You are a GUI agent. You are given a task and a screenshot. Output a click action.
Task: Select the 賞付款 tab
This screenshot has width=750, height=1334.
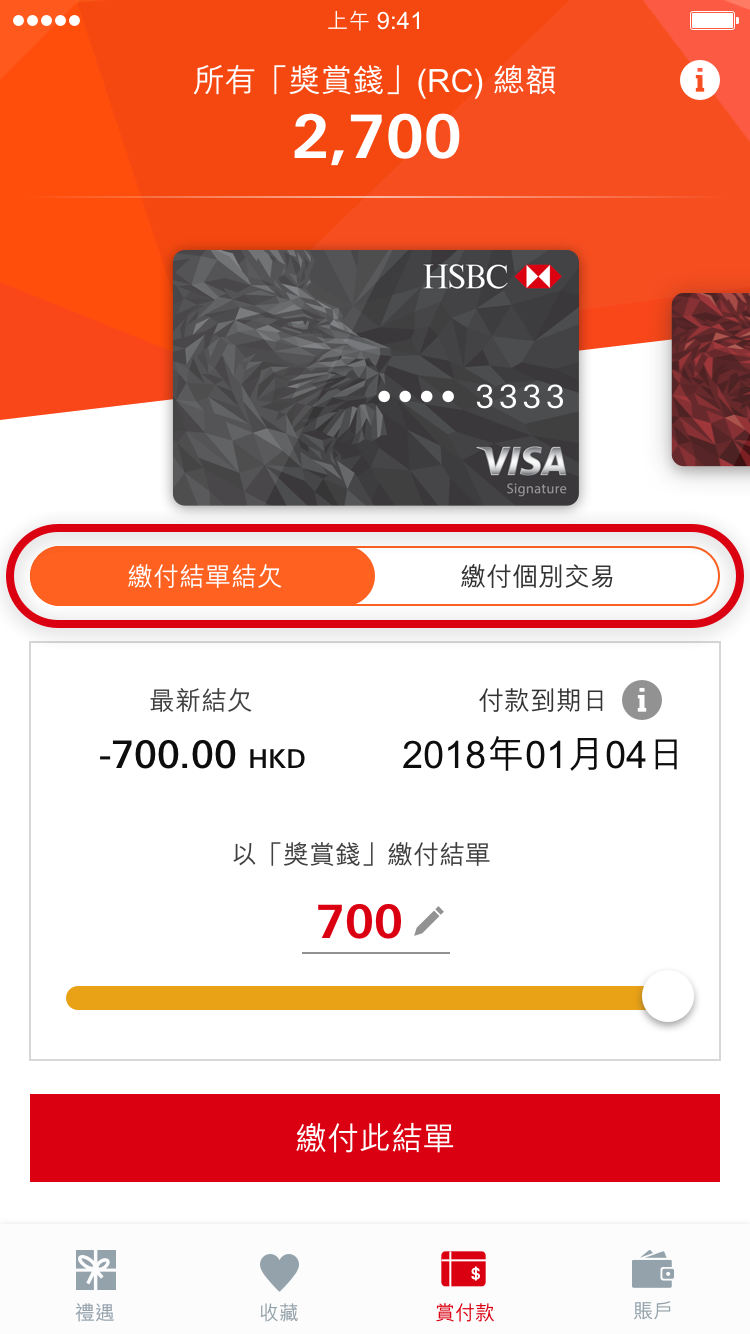(464, 1284)
